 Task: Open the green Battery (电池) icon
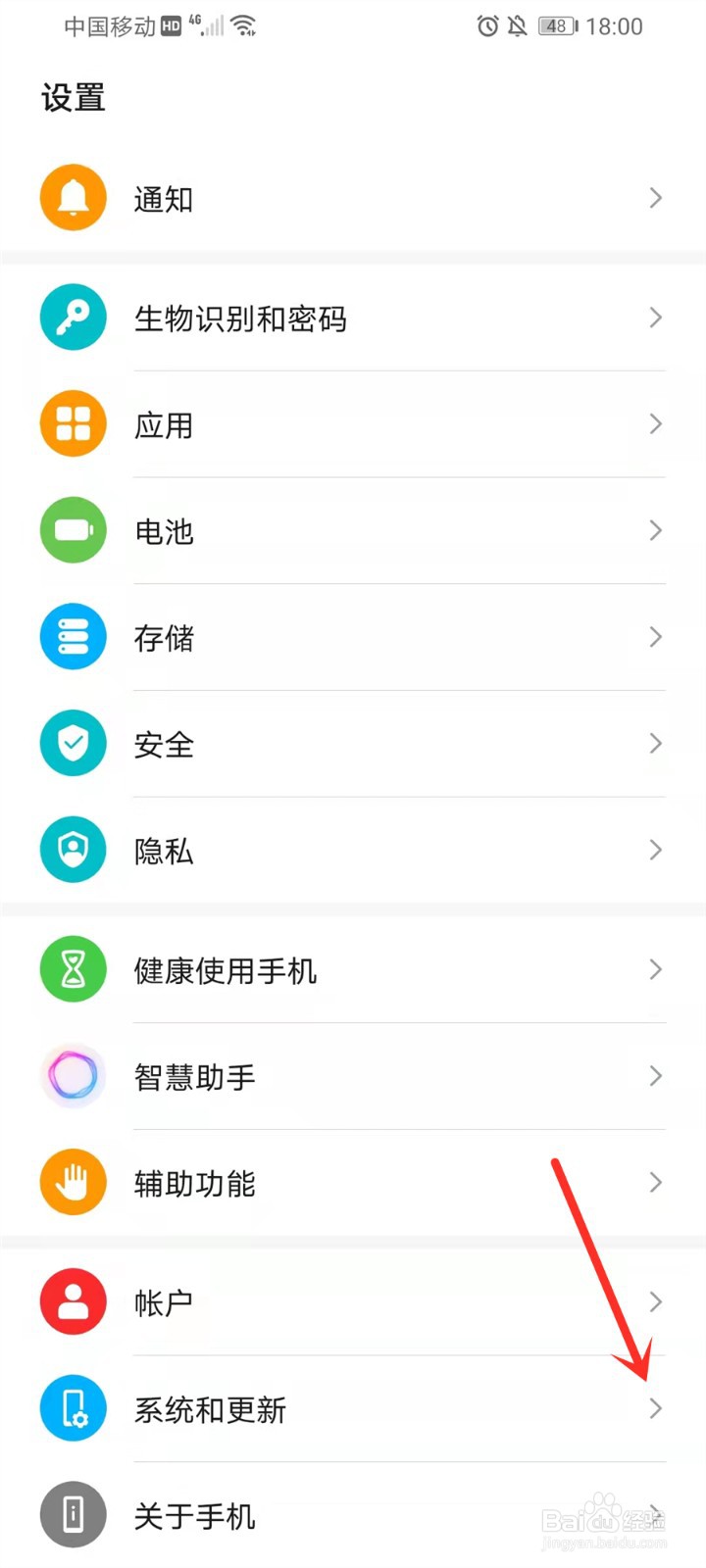(x=73, y=530)
